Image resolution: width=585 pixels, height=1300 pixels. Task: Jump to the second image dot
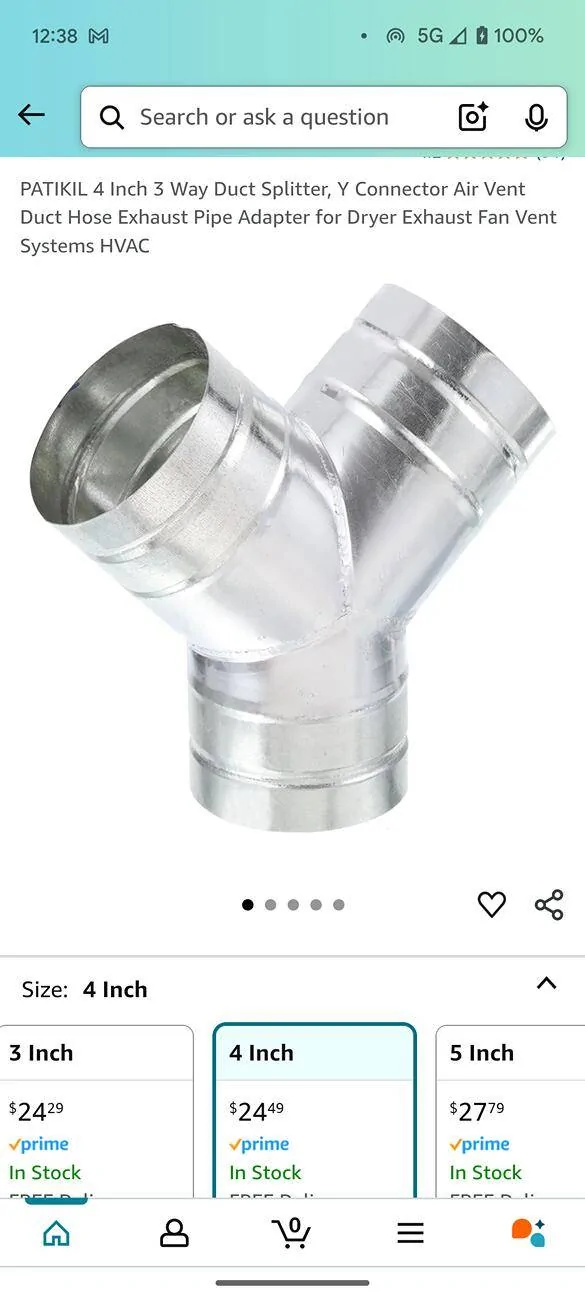tap(270, 905)
